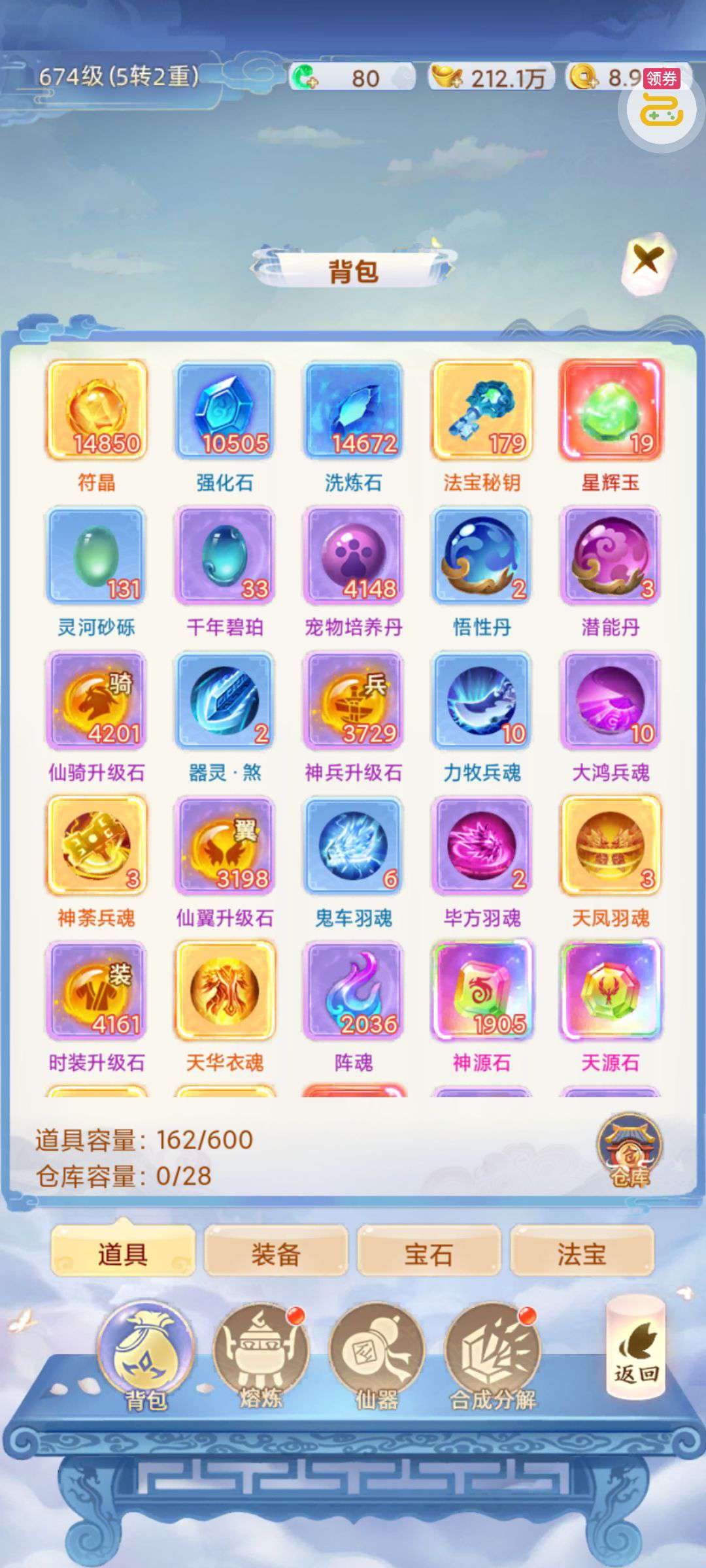706x1568 pixels.
Task: Switch to the 装备 tab
Action: pos(276,1253)
